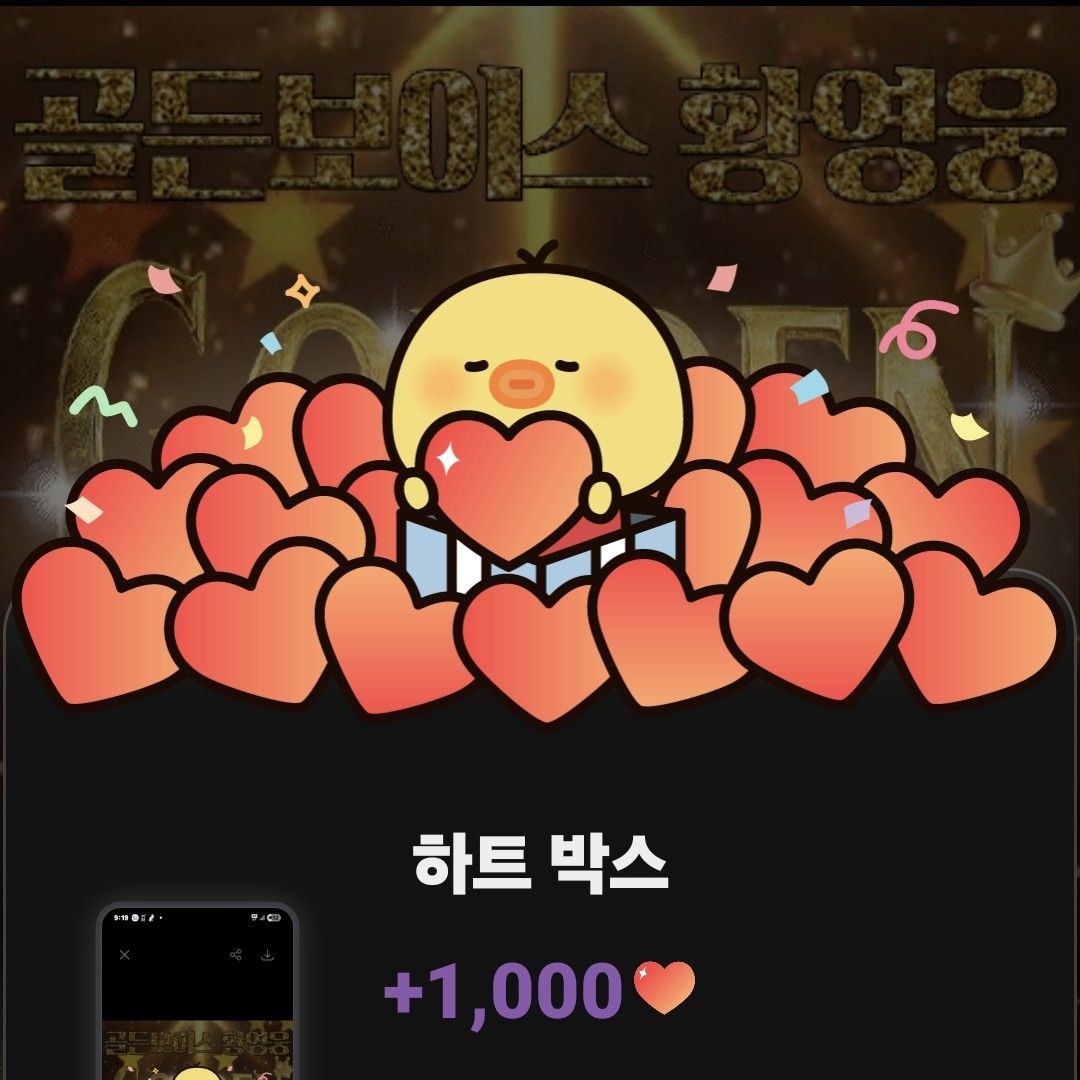Open the floating screenshot preview thumbnail
The image size is (1080, 1080).
point(198,995)
